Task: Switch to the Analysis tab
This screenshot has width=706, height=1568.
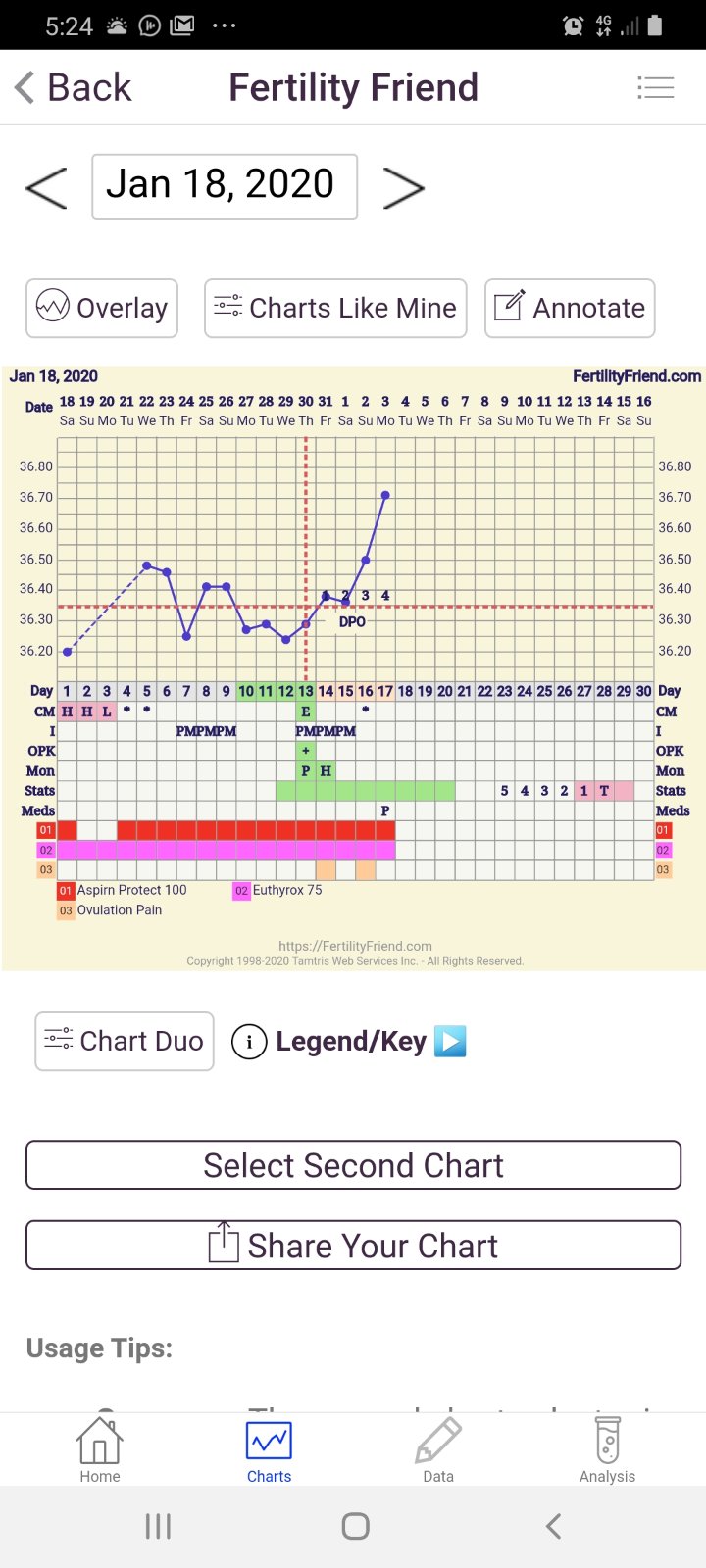Action: click(x=607, y=1450)
